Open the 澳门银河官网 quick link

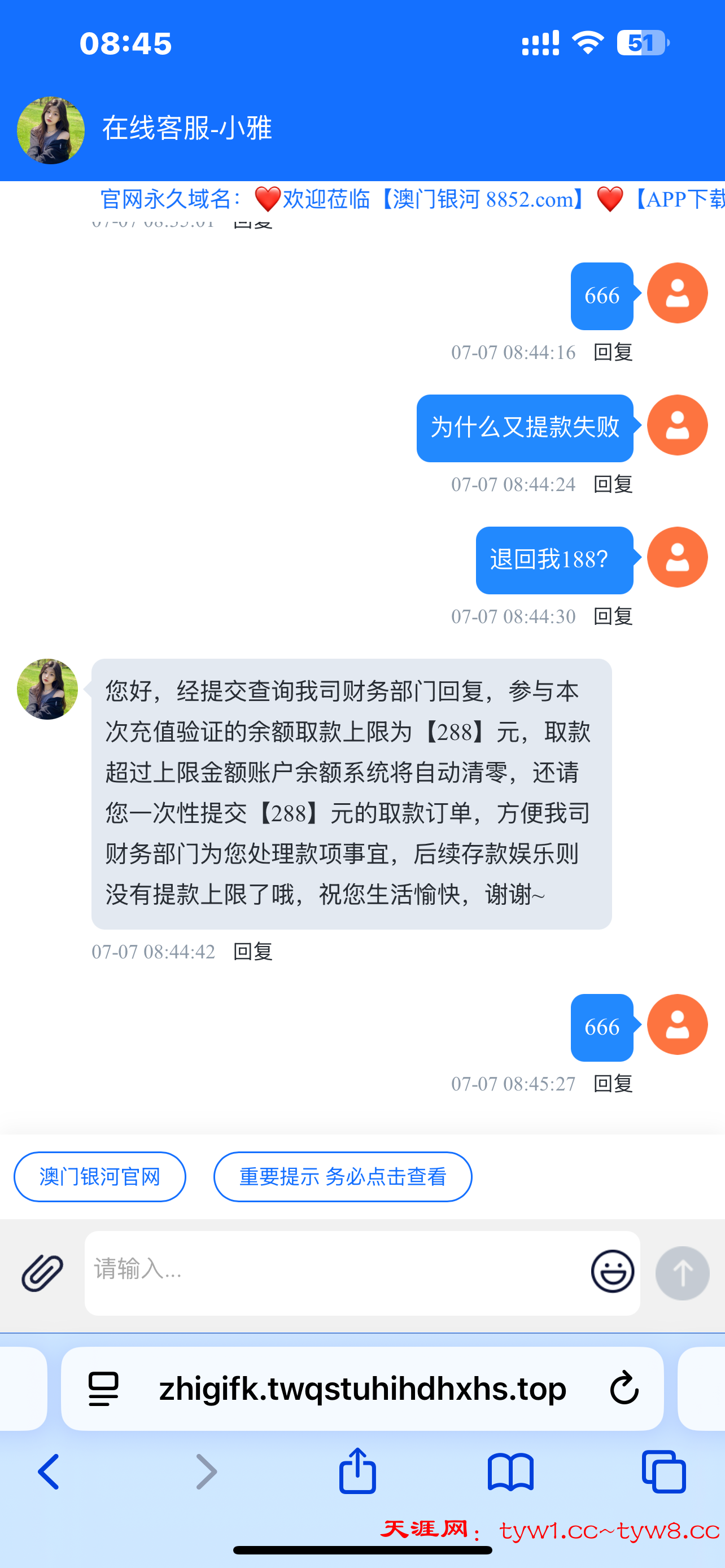point(100,1177)
